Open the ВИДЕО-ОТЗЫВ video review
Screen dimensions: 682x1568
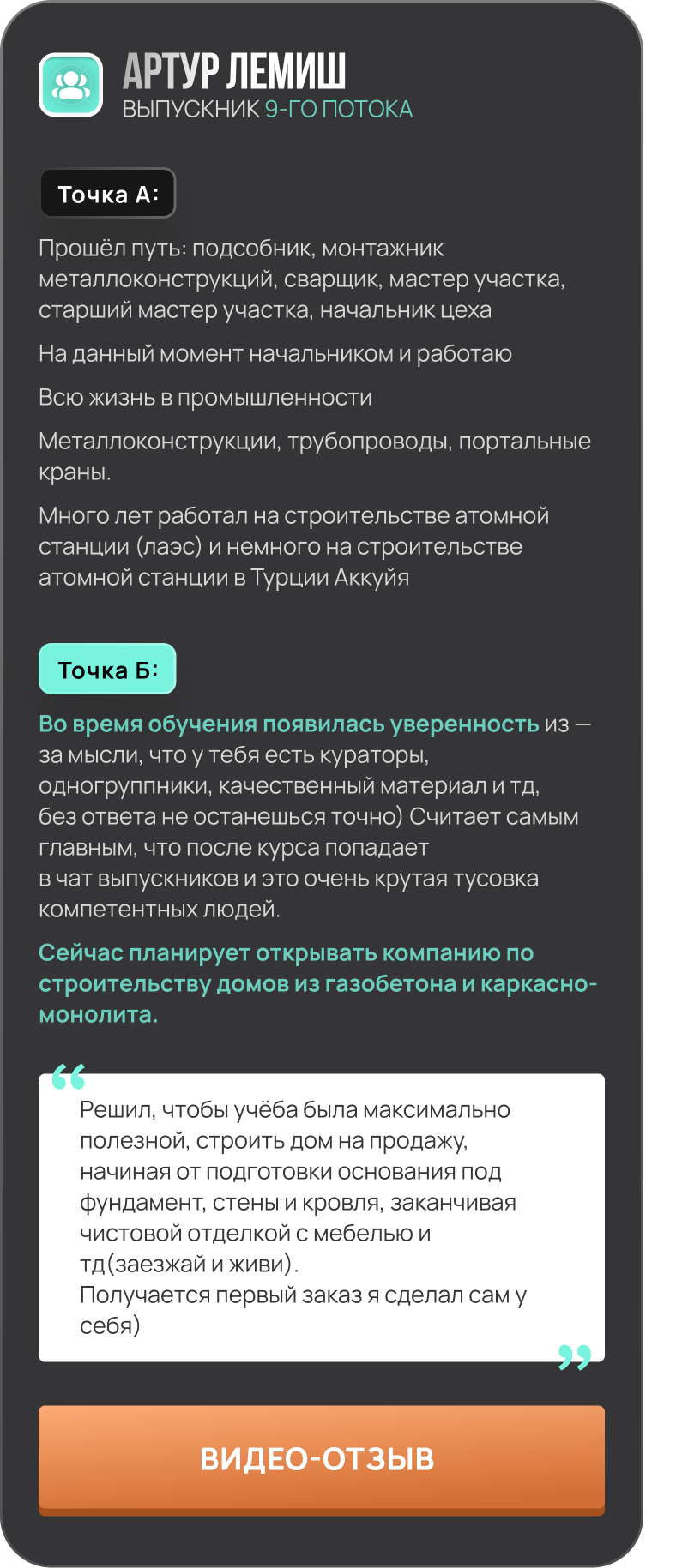[321, 1460]
